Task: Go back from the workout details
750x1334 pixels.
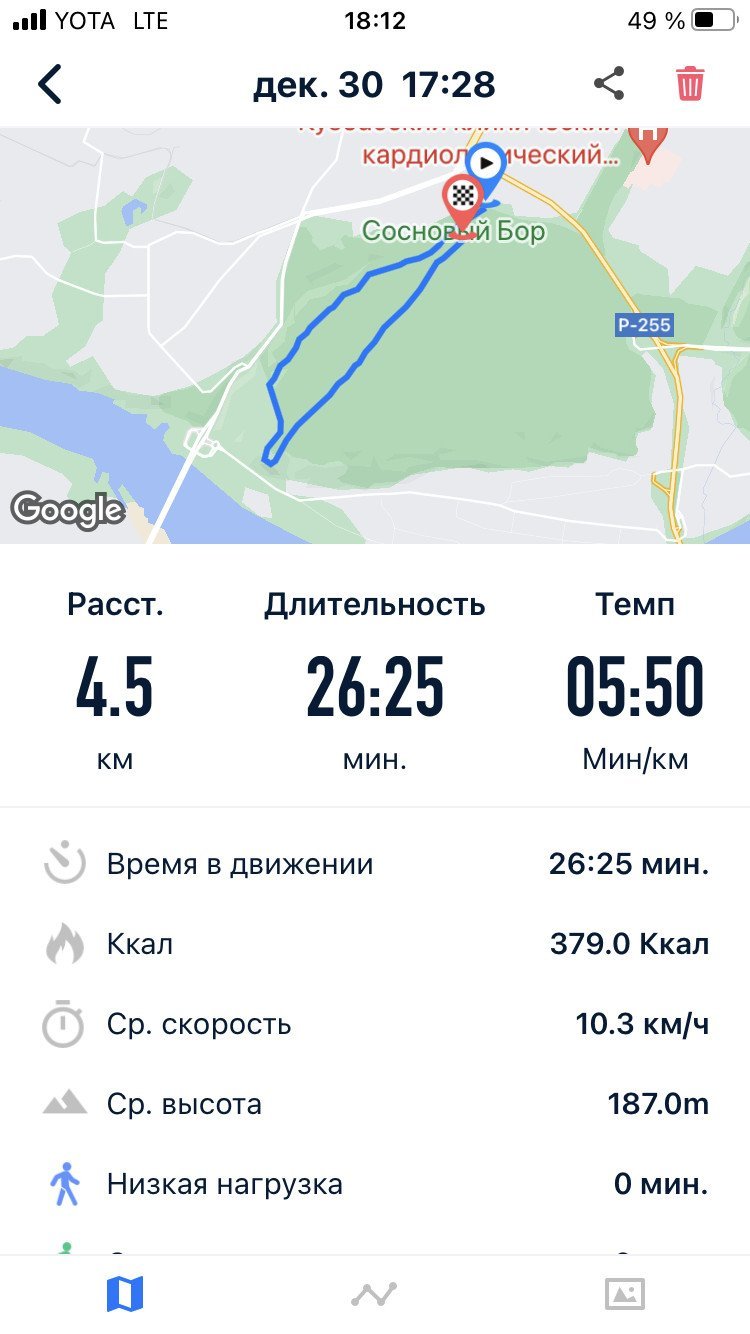Action: 50,84
